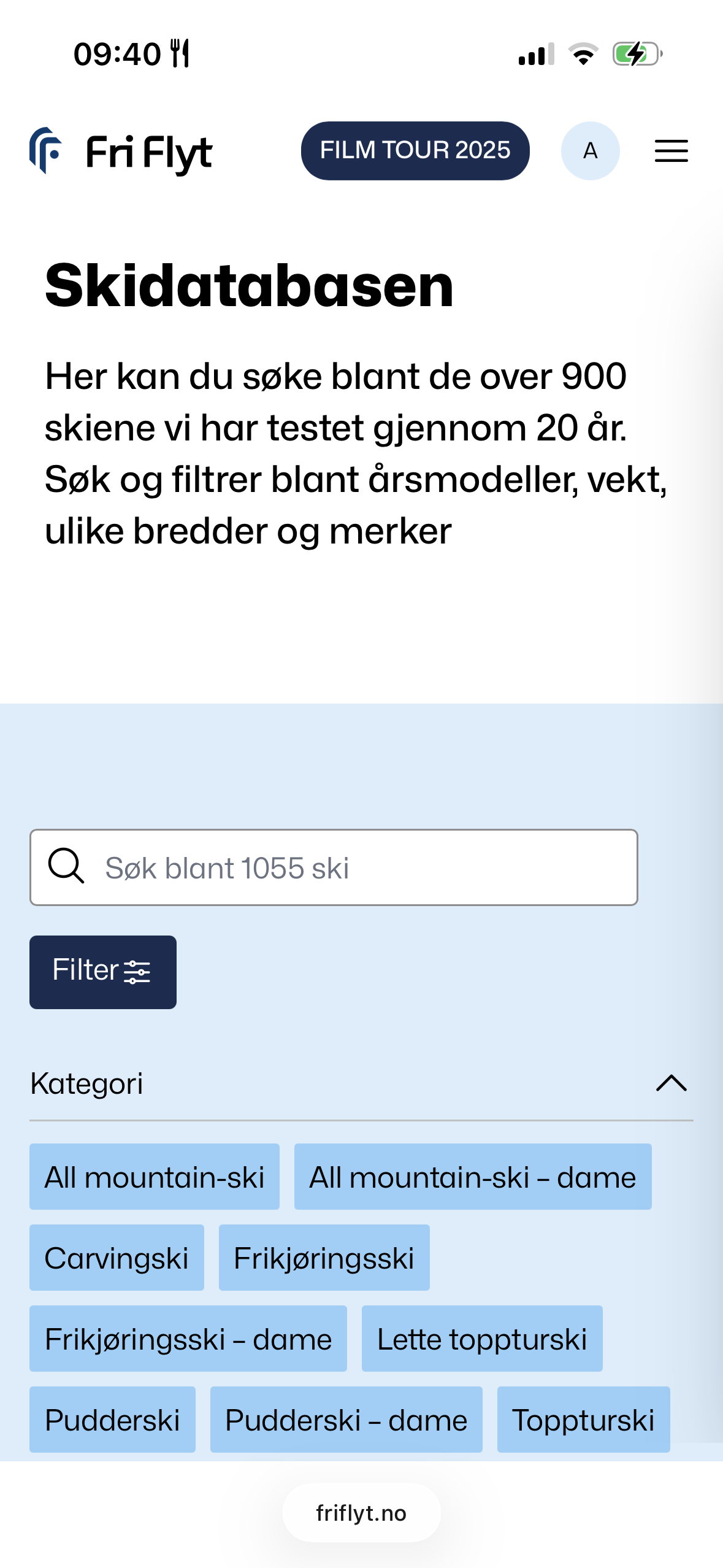
Task: Toggle the Frikjøringsski category filter
Action: tap(324, 1257)
